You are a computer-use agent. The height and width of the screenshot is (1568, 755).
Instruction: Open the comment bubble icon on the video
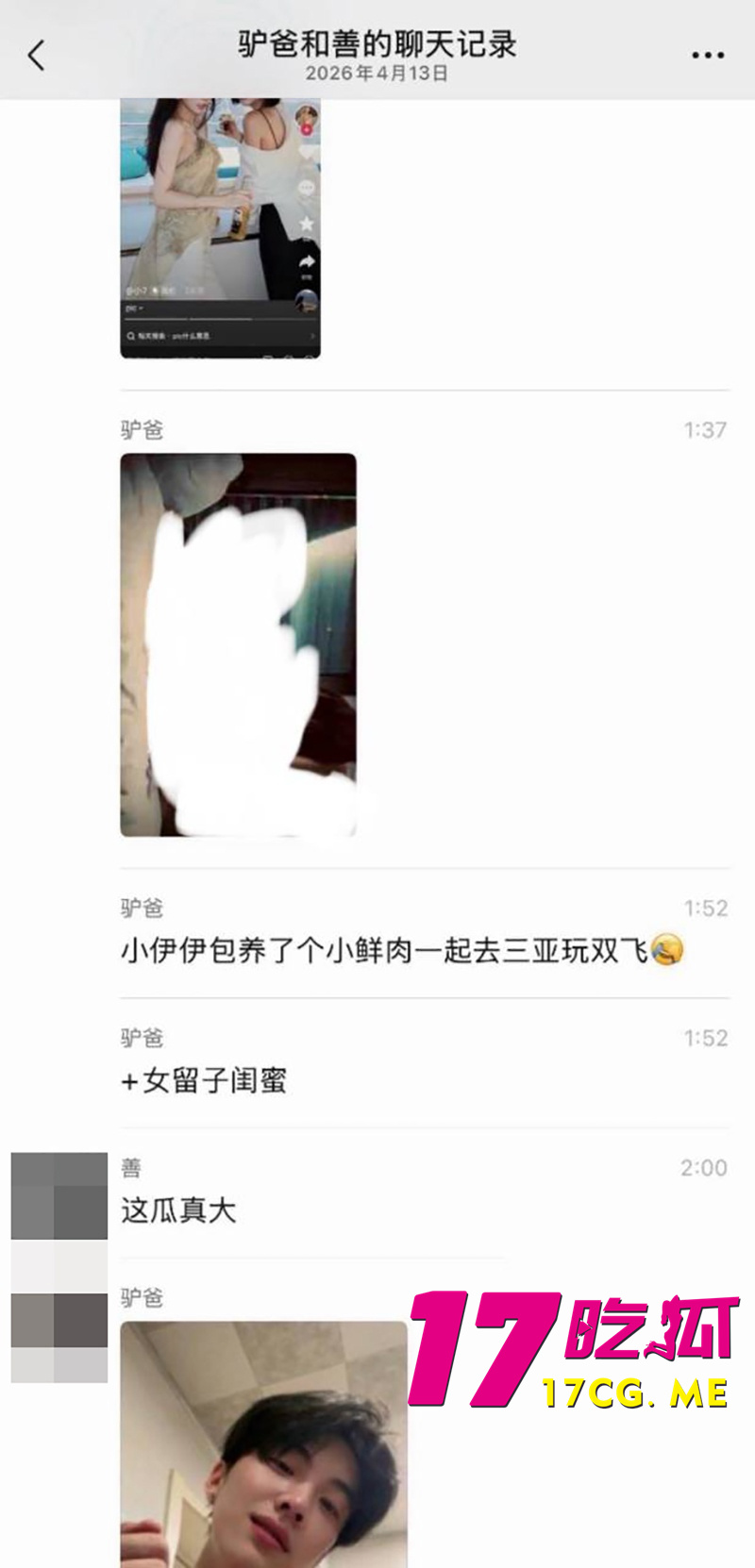[x=306, y=187]
